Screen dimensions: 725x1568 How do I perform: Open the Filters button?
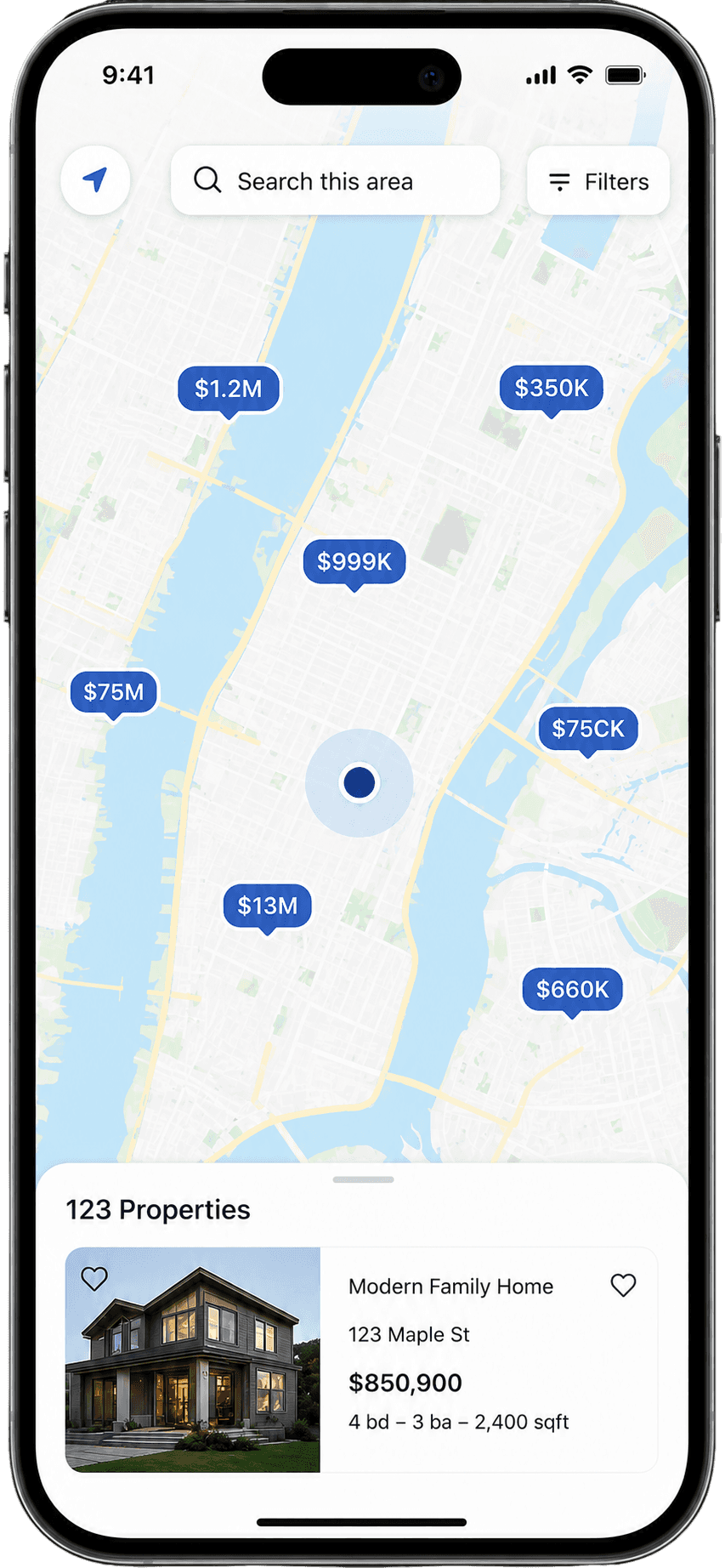pos(598,180)
